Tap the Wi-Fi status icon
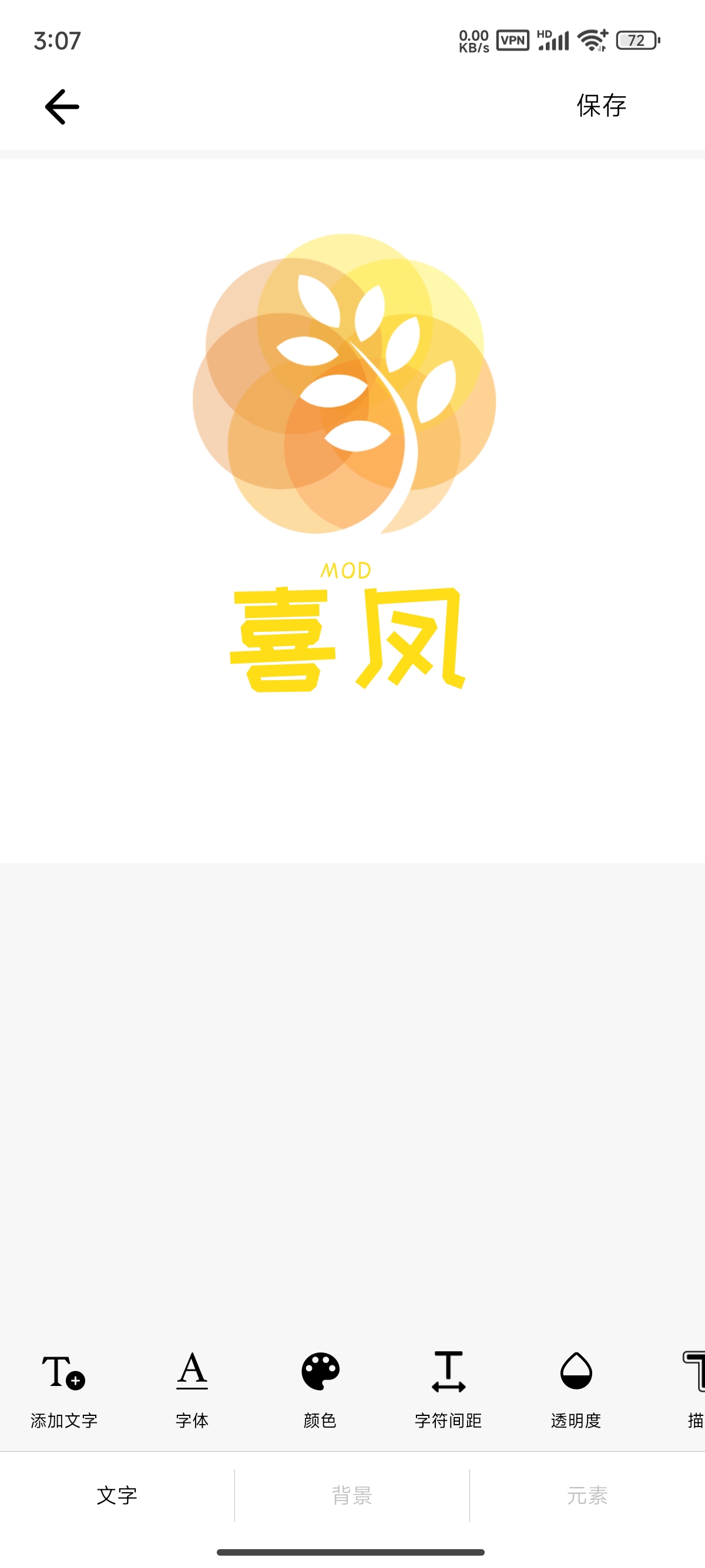The height and width of the screenshot is (1568, 705). [x=591, y=39]
